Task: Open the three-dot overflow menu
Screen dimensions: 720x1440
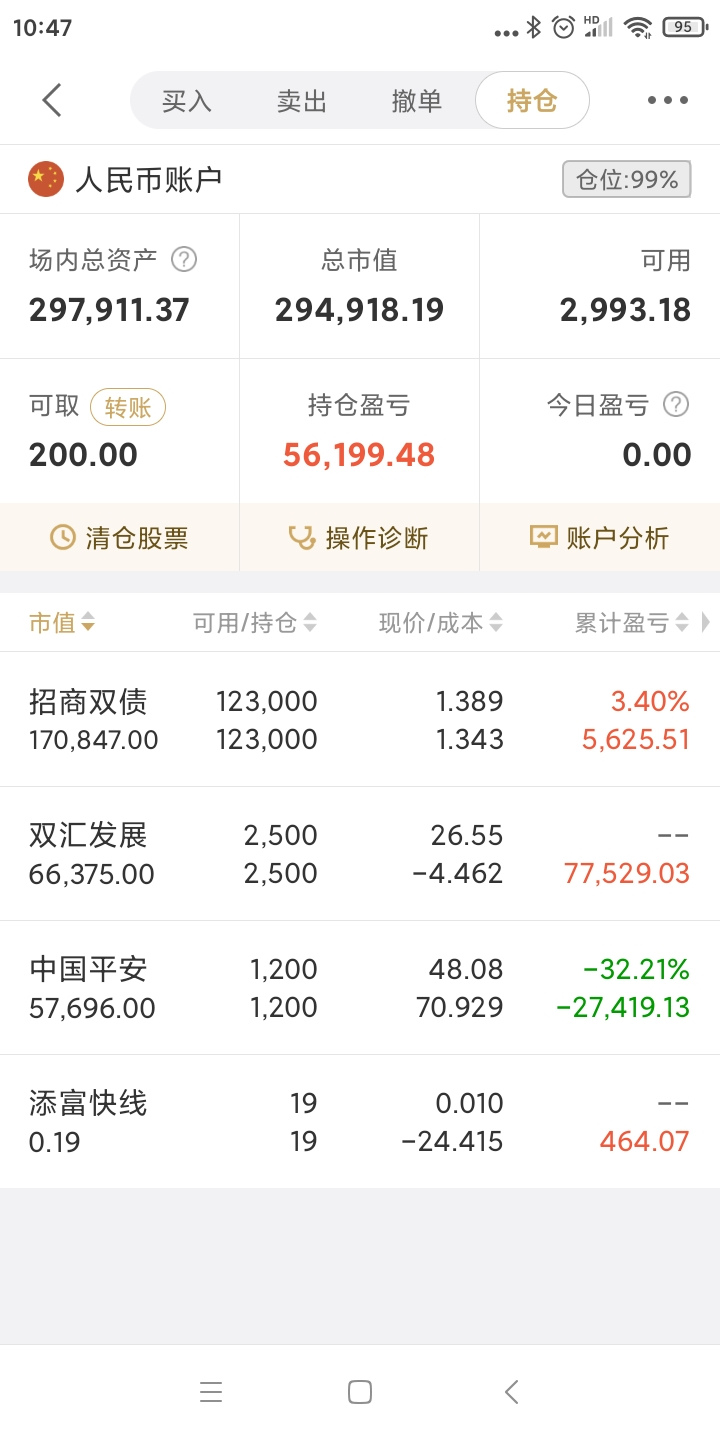Action: click(x=667, y=100)
